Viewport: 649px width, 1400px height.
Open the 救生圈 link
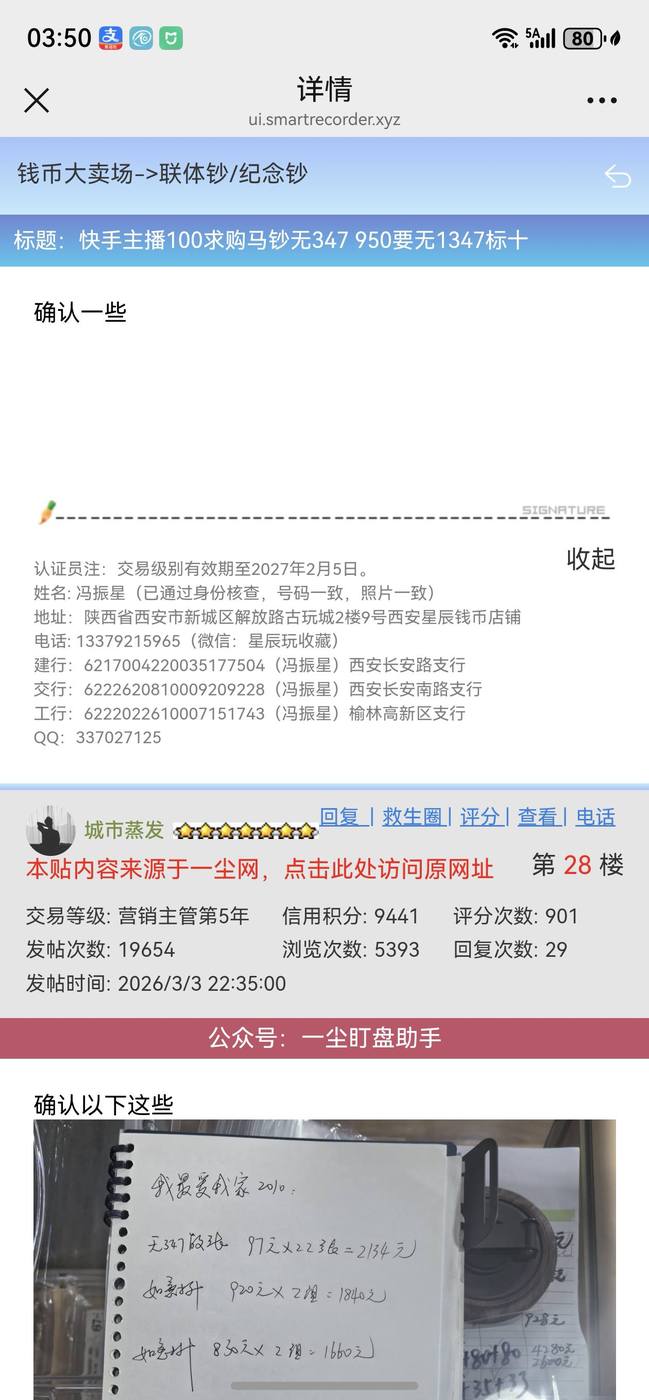tap(411, 817)
